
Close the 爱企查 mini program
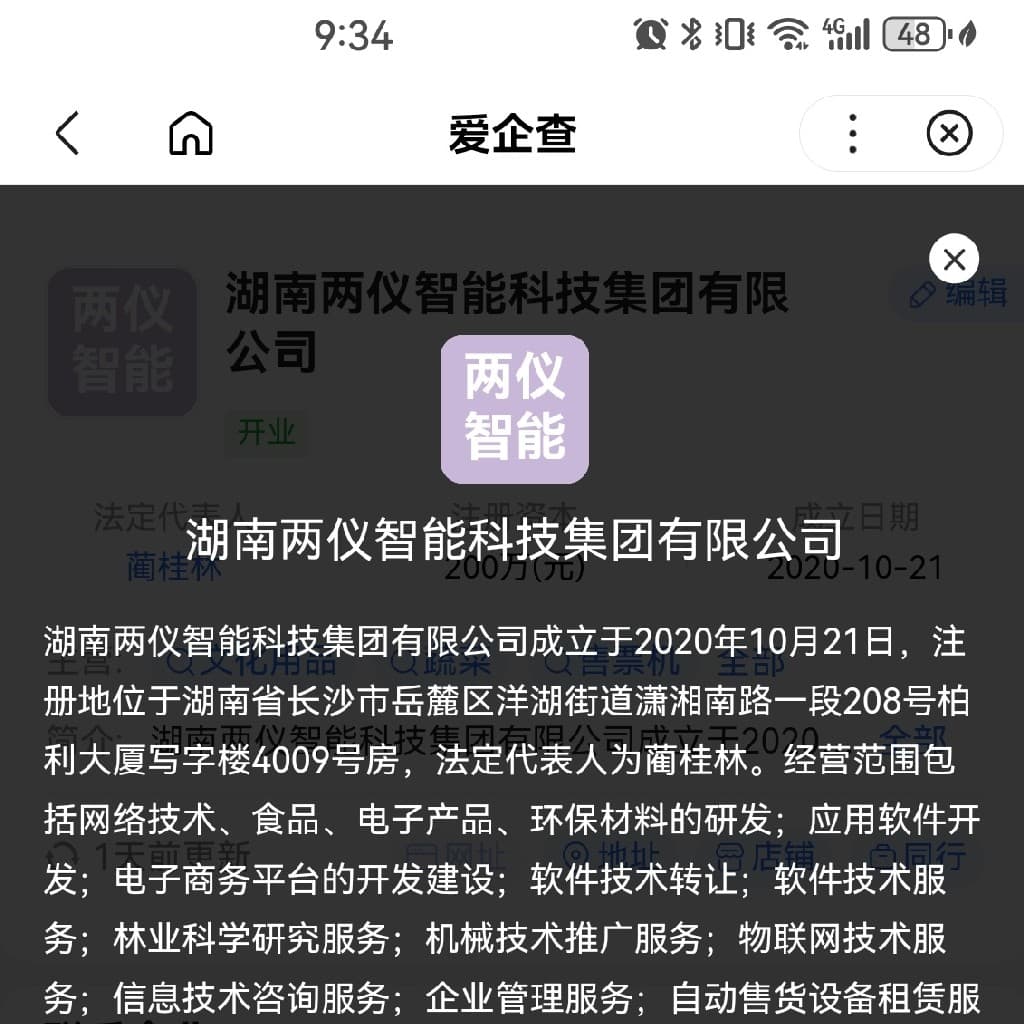pyautogui.click(x=949, y=133)
